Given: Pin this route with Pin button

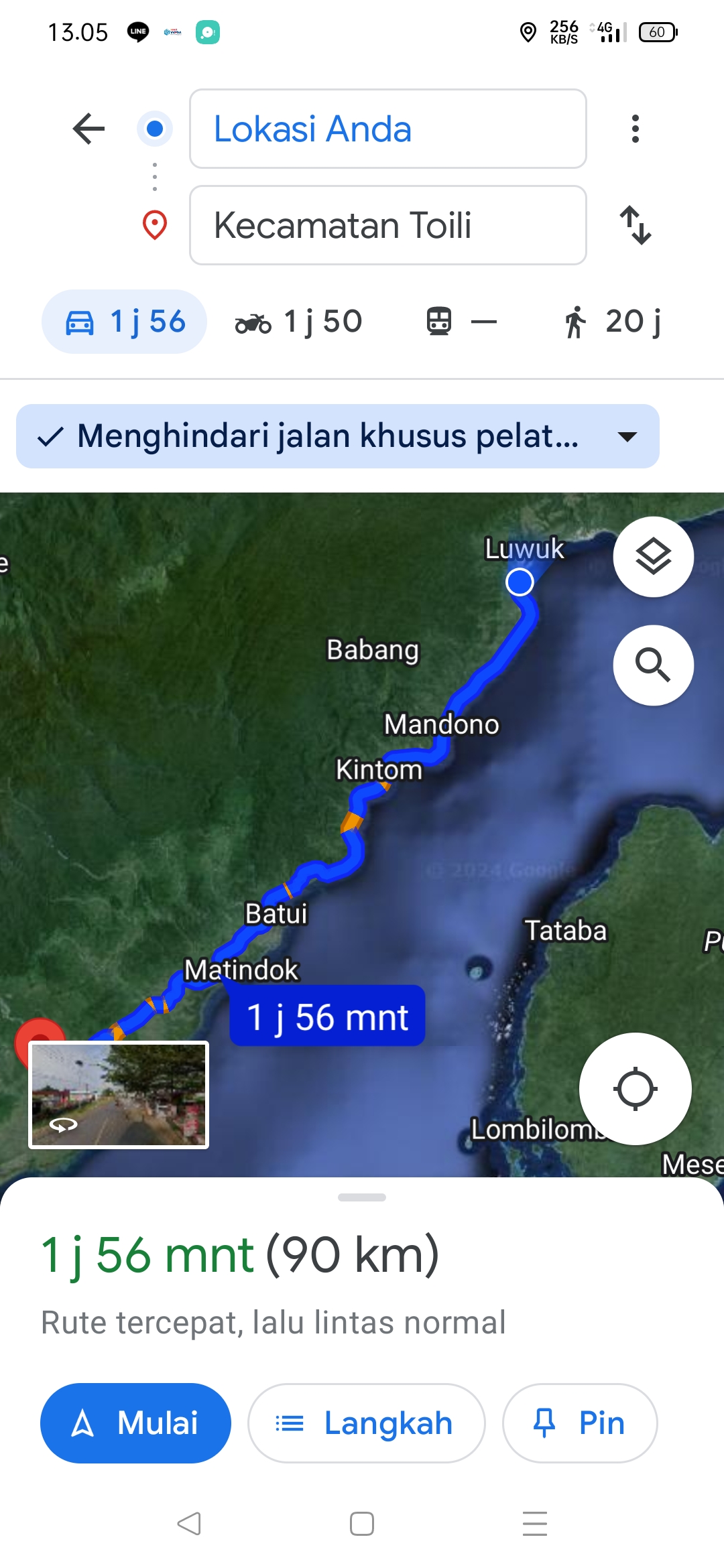Looking at the screenshot, I should point(580,1423).
